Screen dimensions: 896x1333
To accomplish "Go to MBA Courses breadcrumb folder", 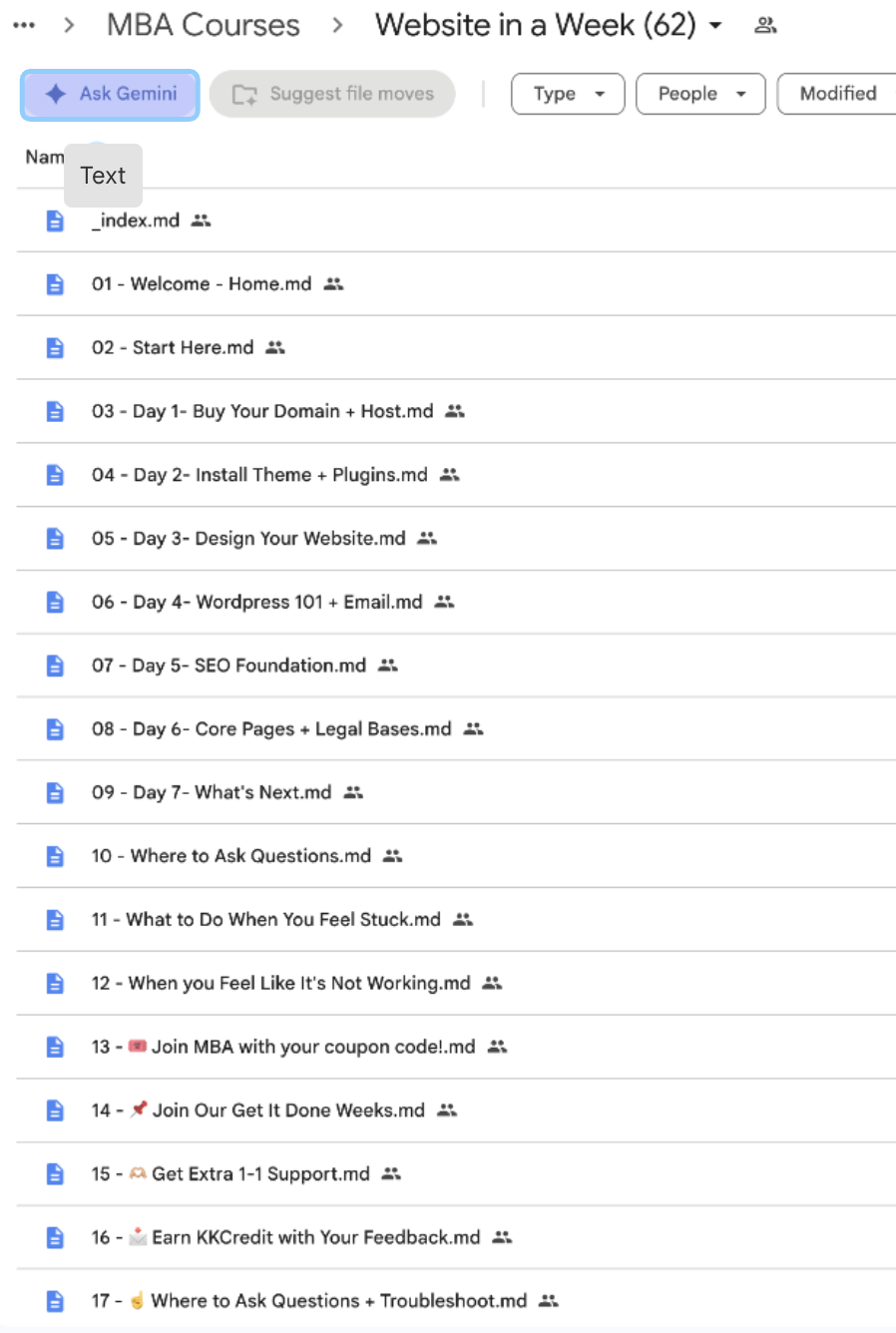I will [203, 25].
